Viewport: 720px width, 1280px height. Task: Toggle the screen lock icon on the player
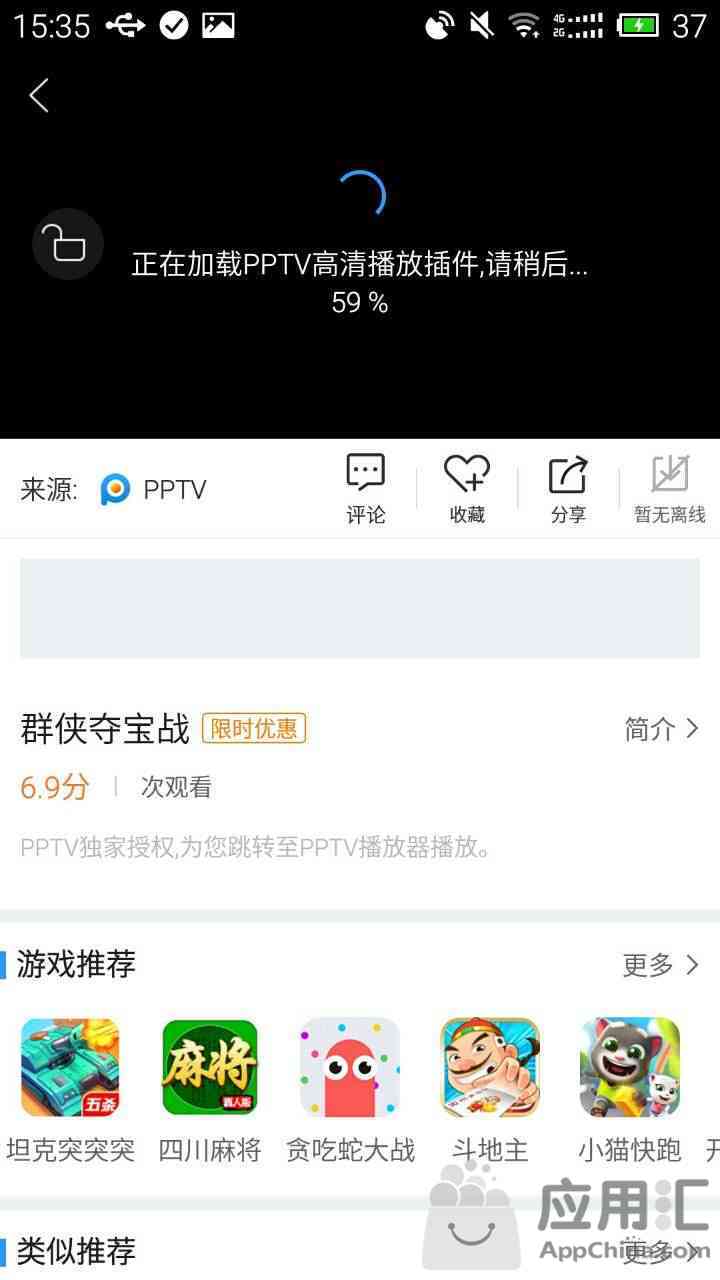(68, 244)
